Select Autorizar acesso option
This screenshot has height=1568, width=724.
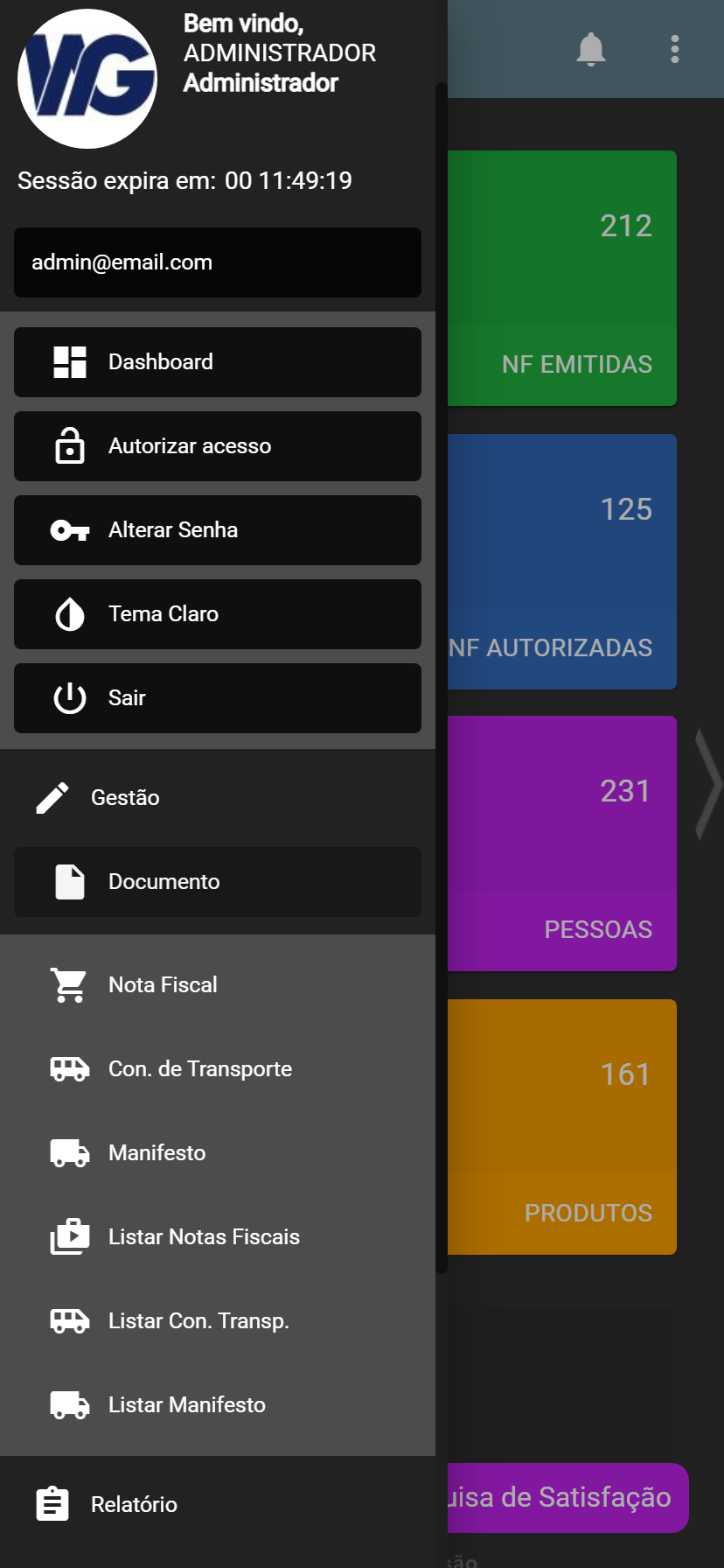pyautogui.click(x=217, y=446)
